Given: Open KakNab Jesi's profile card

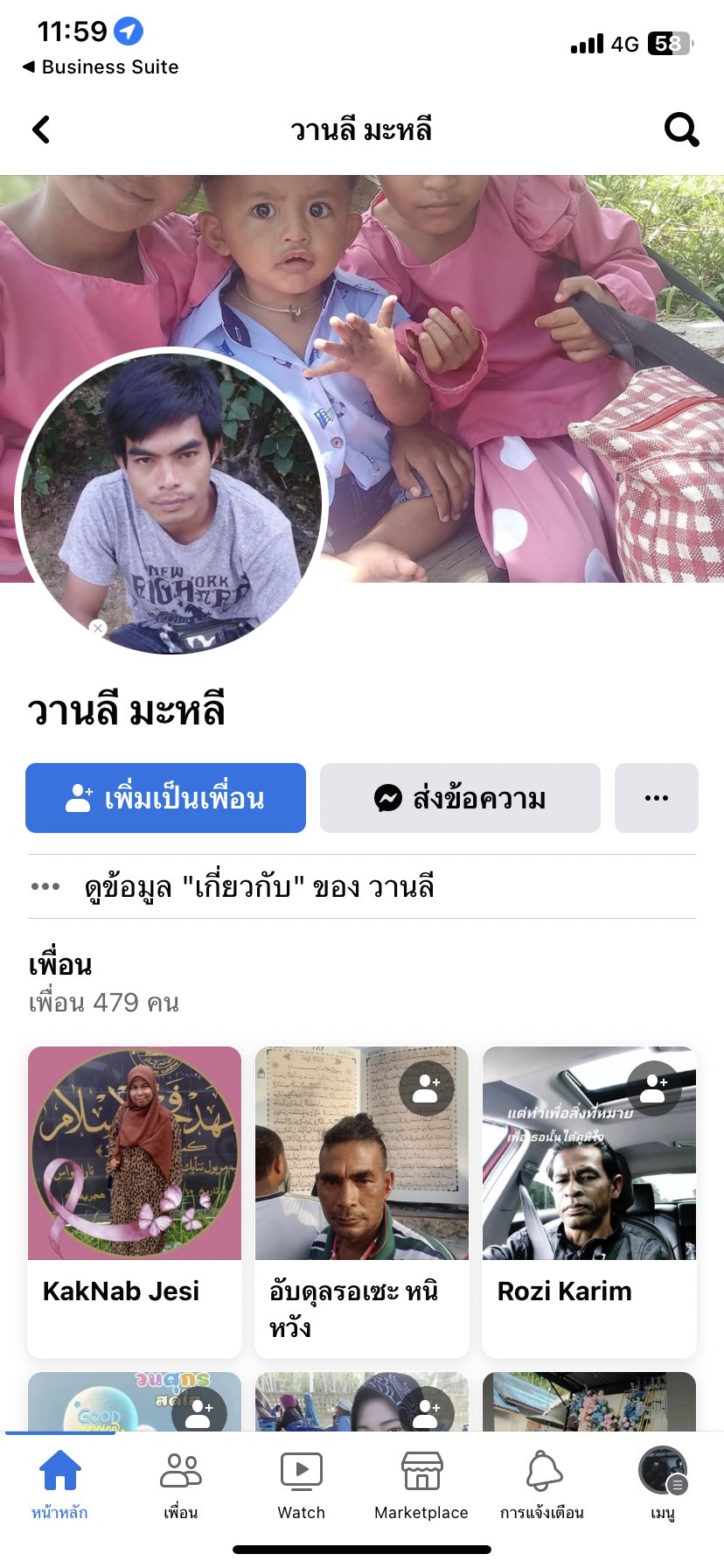Looking at the screenshot, I should [134, 1201].
